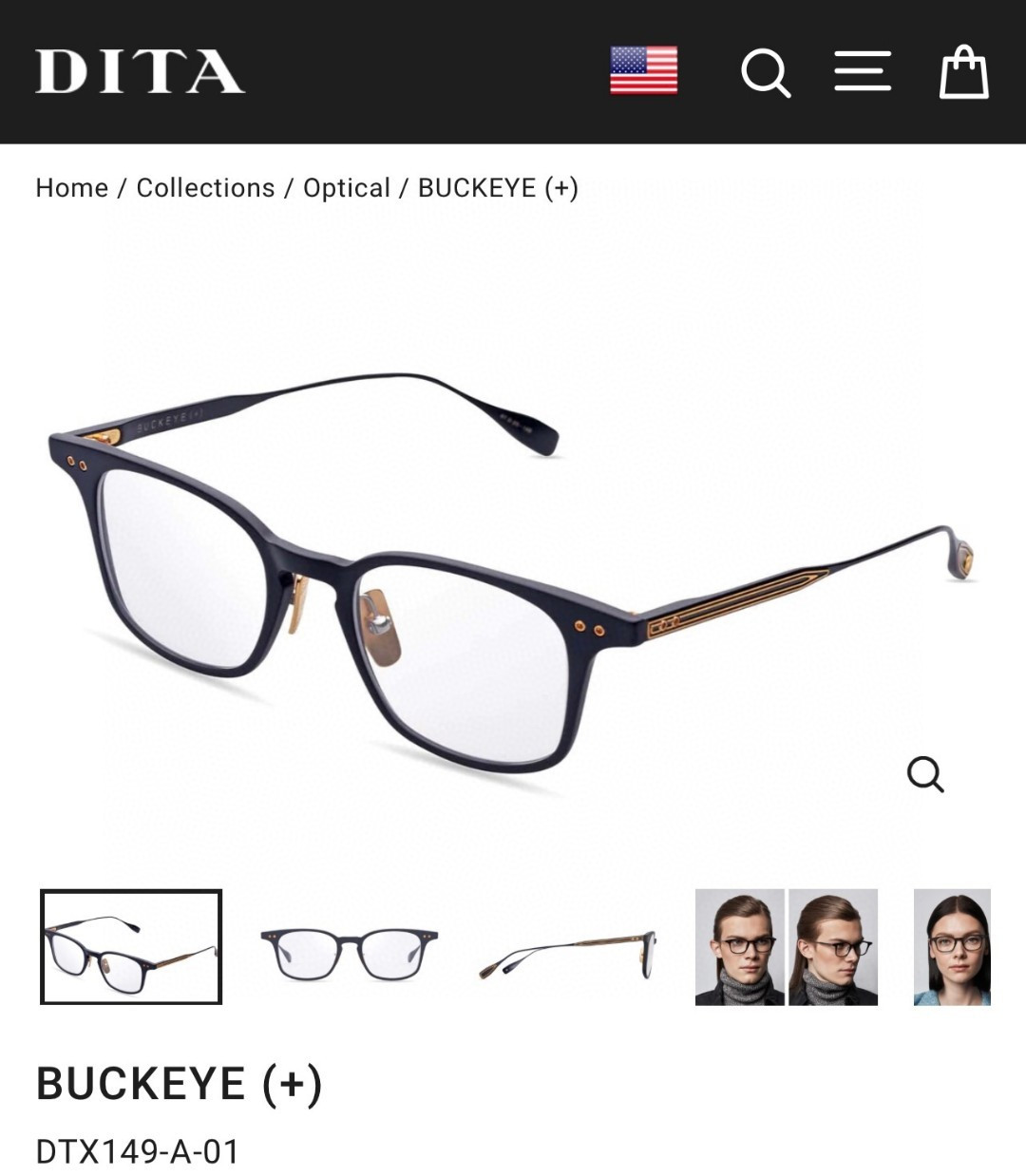Open the hamburger menu
The image size is (1026, 1176).
point(863,72)
